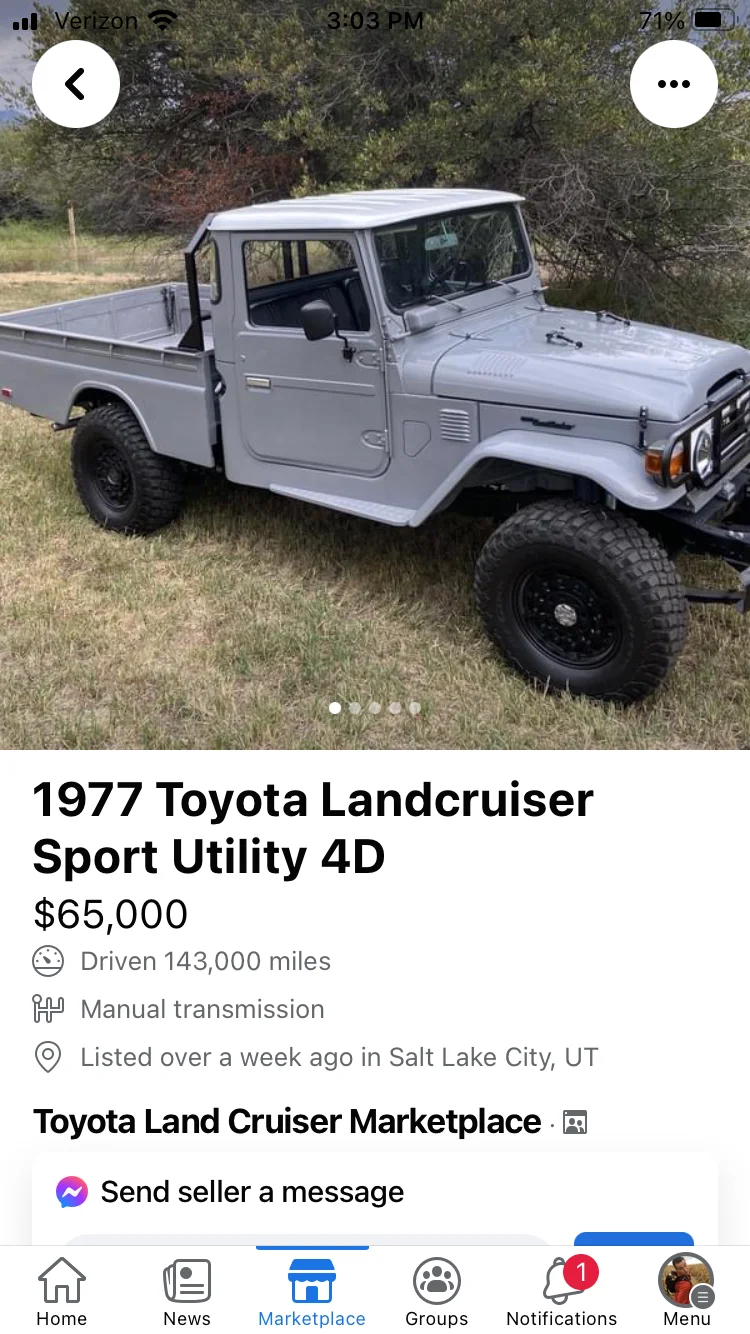This screenshot has height=1334, width=750.
Task: Open the Marketplace tab
Action: click(312, 1292)
